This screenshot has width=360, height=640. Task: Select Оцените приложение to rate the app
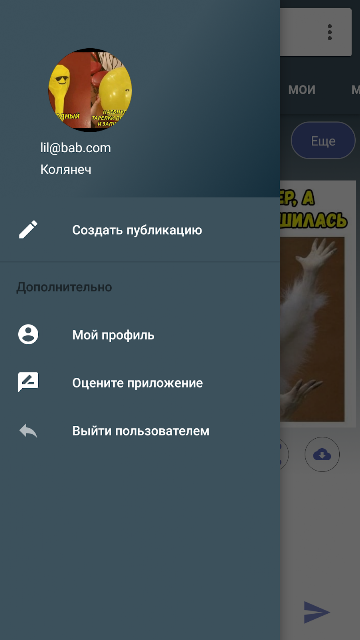[x=140, y=383]
